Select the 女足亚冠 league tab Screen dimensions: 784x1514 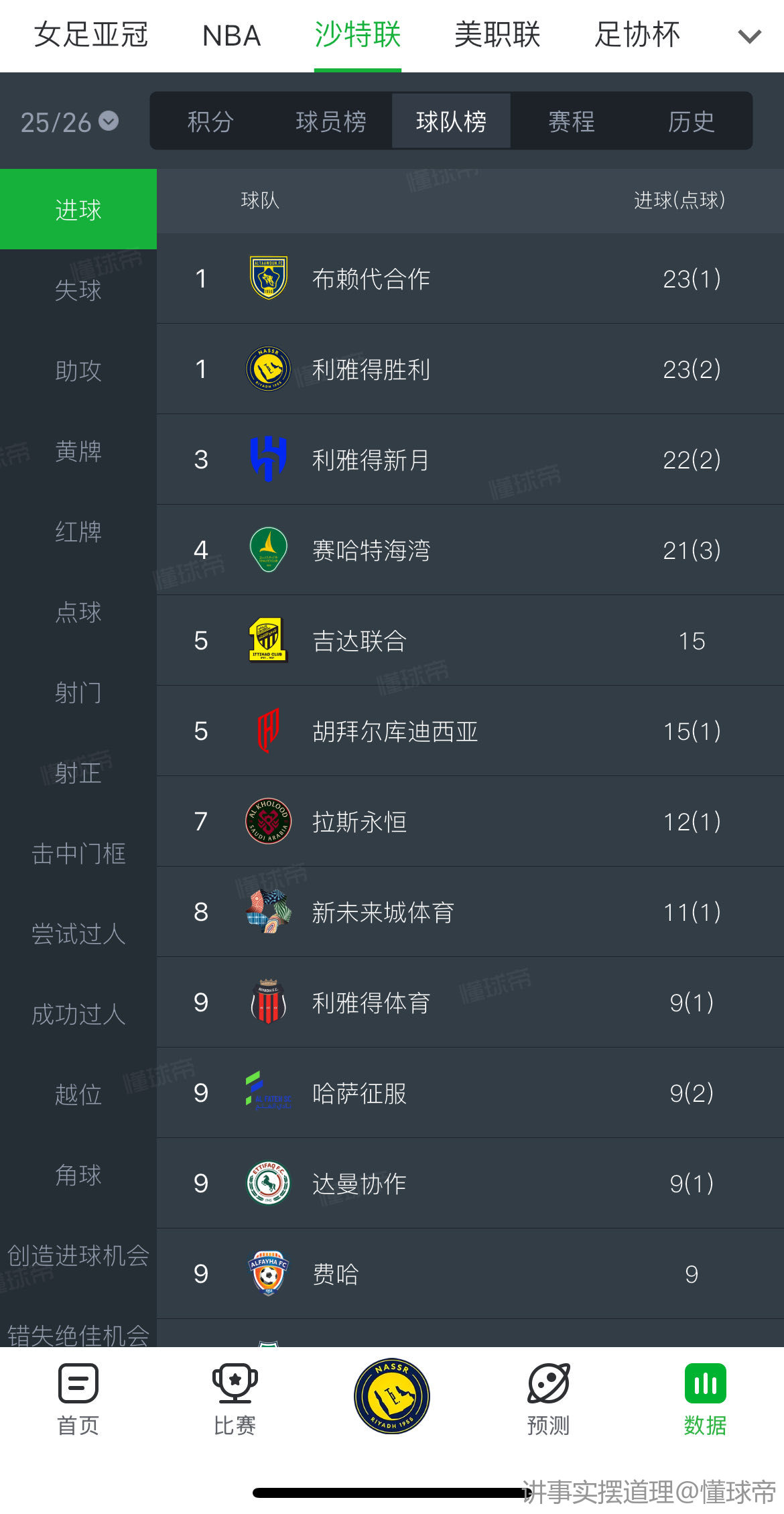click(91, 35)
